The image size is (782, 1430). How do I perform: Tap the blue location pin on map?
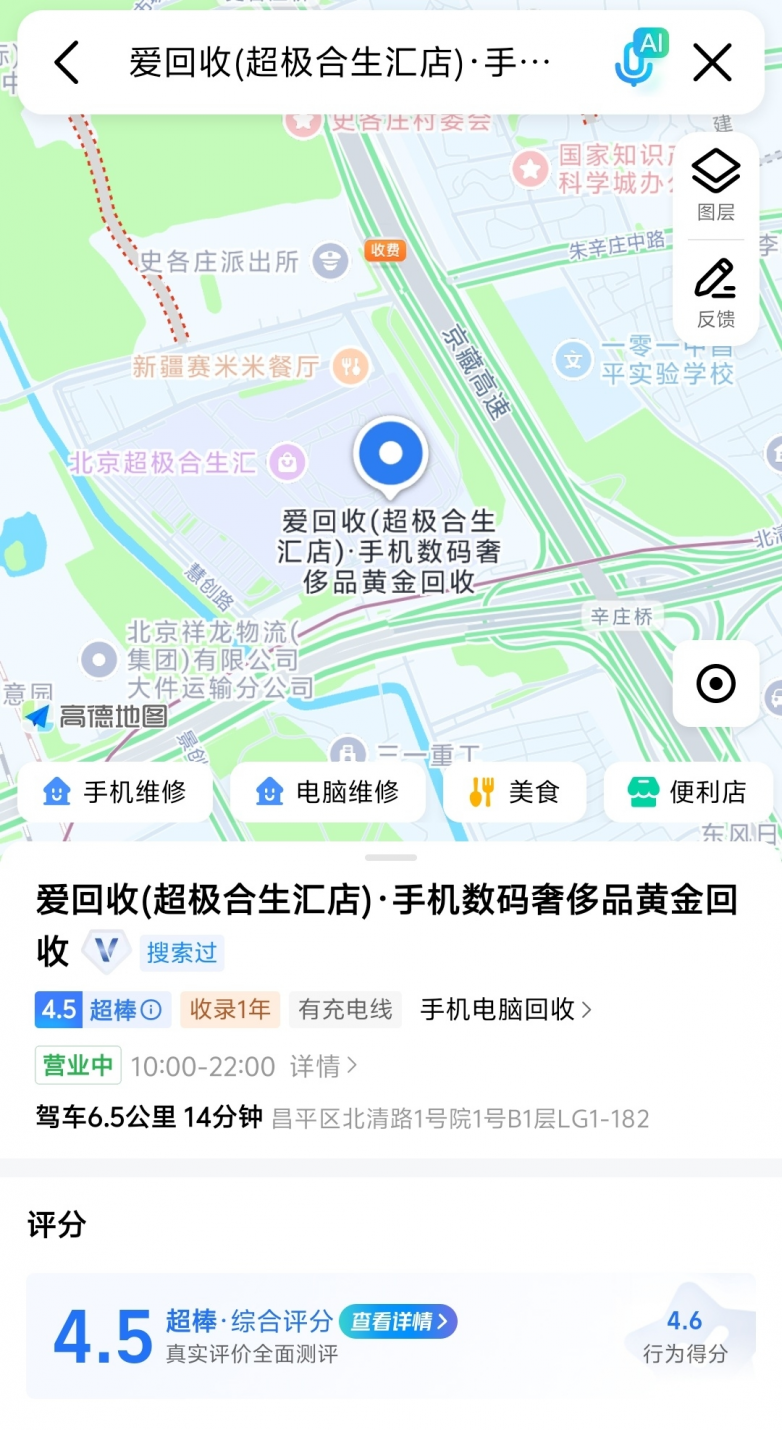[391, 457]
